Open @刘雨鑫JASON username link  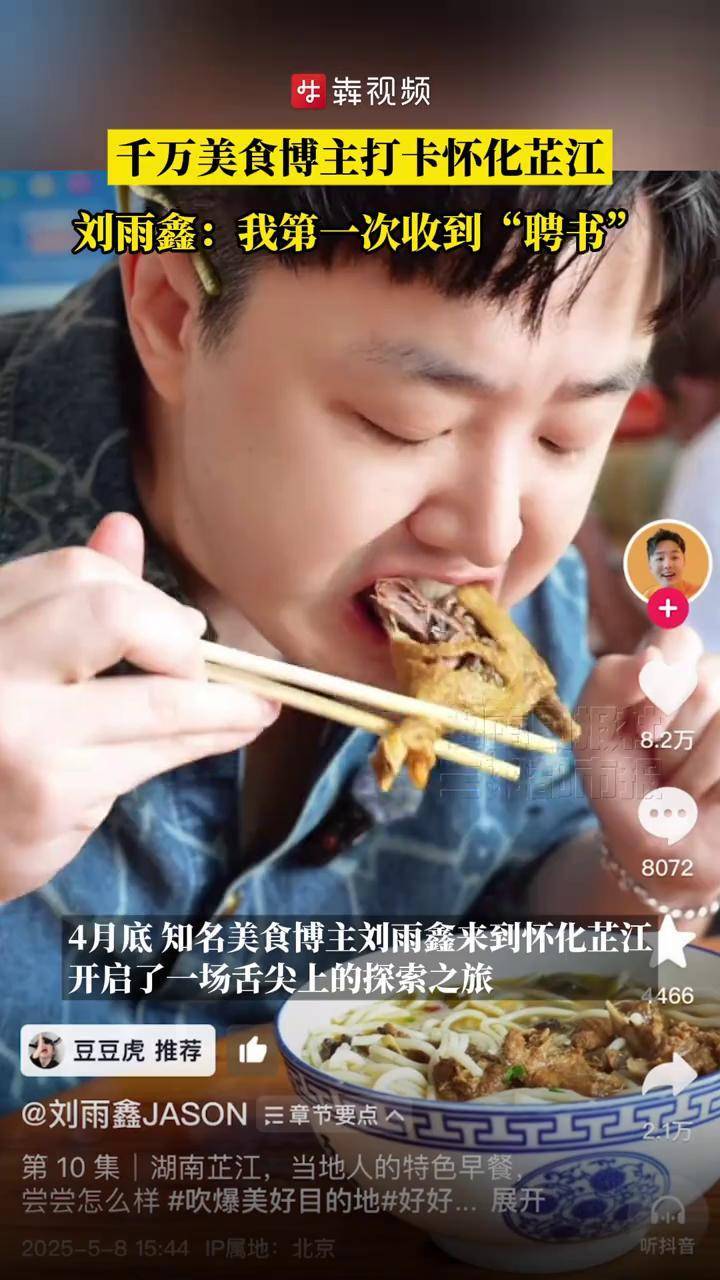[134, 1114]
